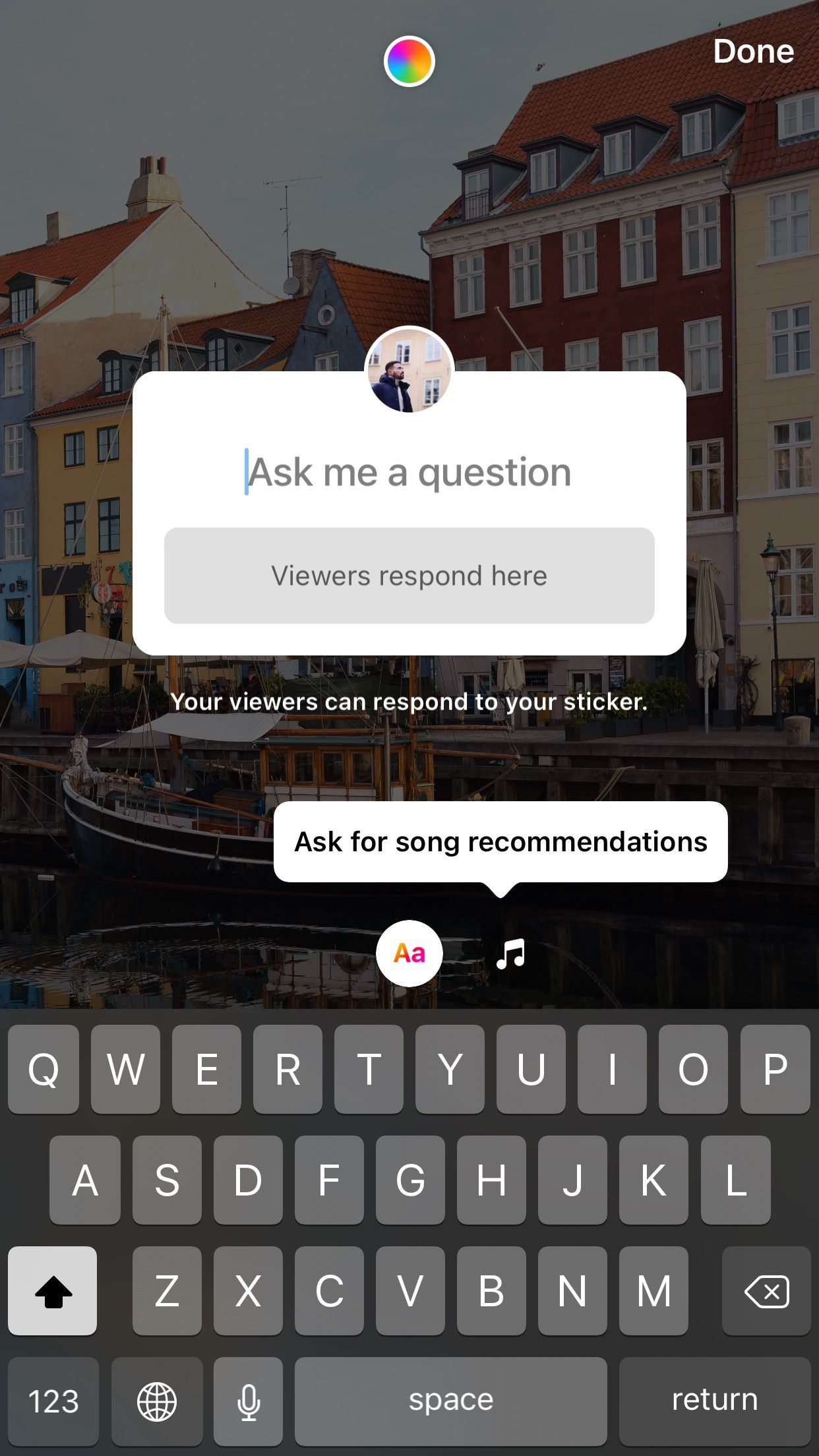This screenshot has width=819, height=1456.
Task: Select the Aa text question mode
Action: click(x=409, y=953)
